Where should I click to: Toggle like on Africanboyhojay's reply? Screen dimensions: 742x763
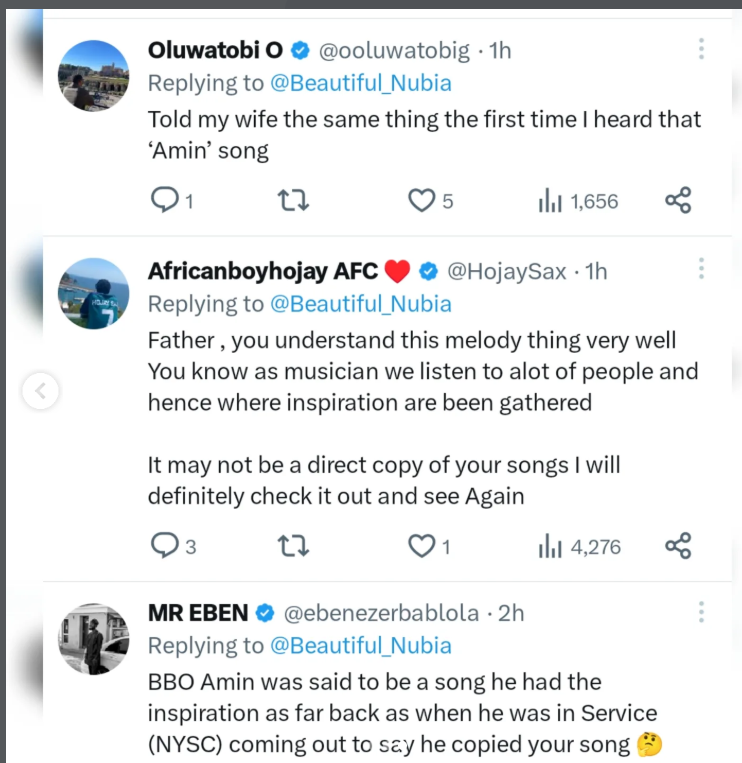[421, 546]
